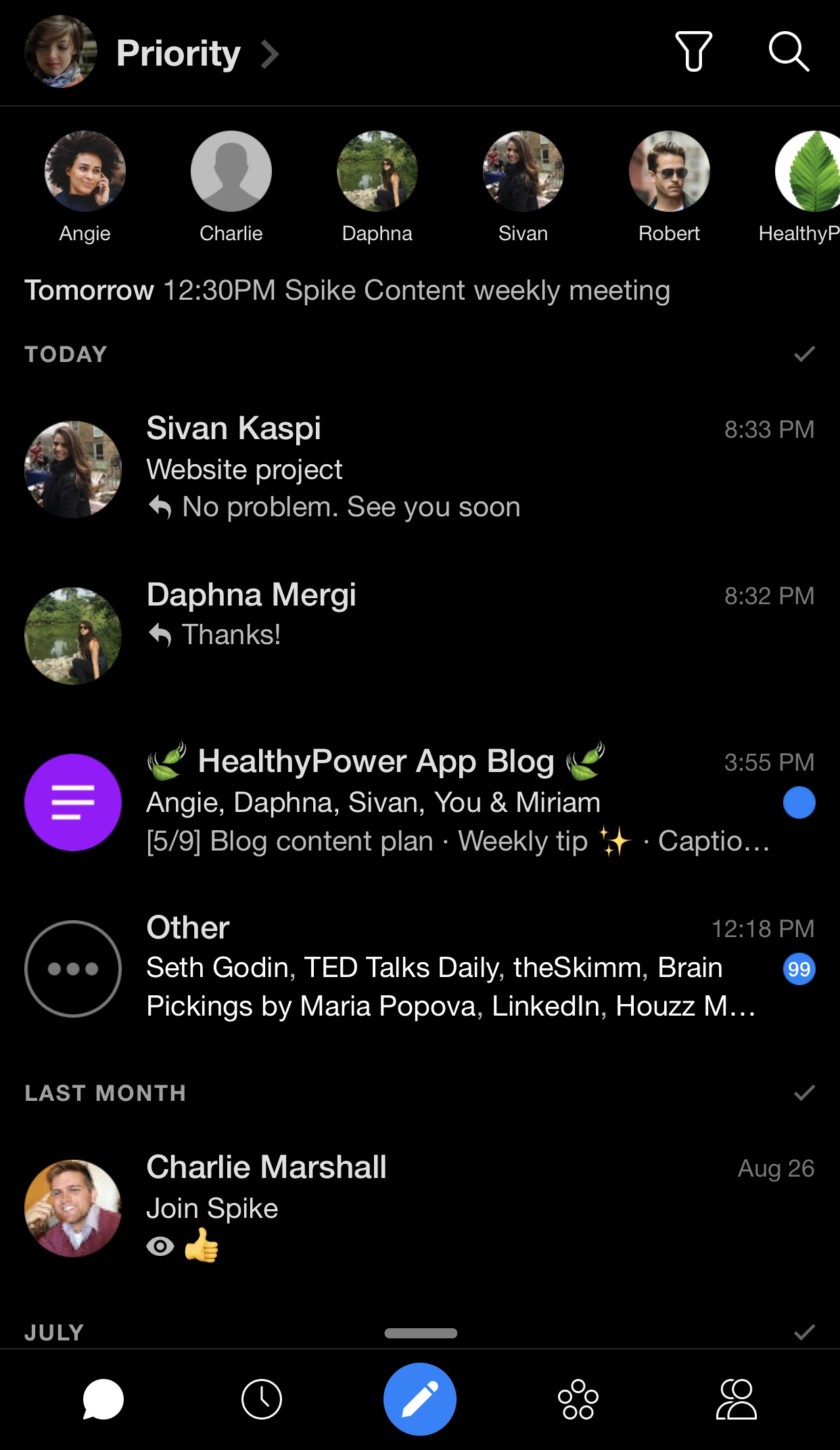Open the HealthyPower App Blog group
Viewport: 840px width, 1450px height.
(x=420, y=802)
